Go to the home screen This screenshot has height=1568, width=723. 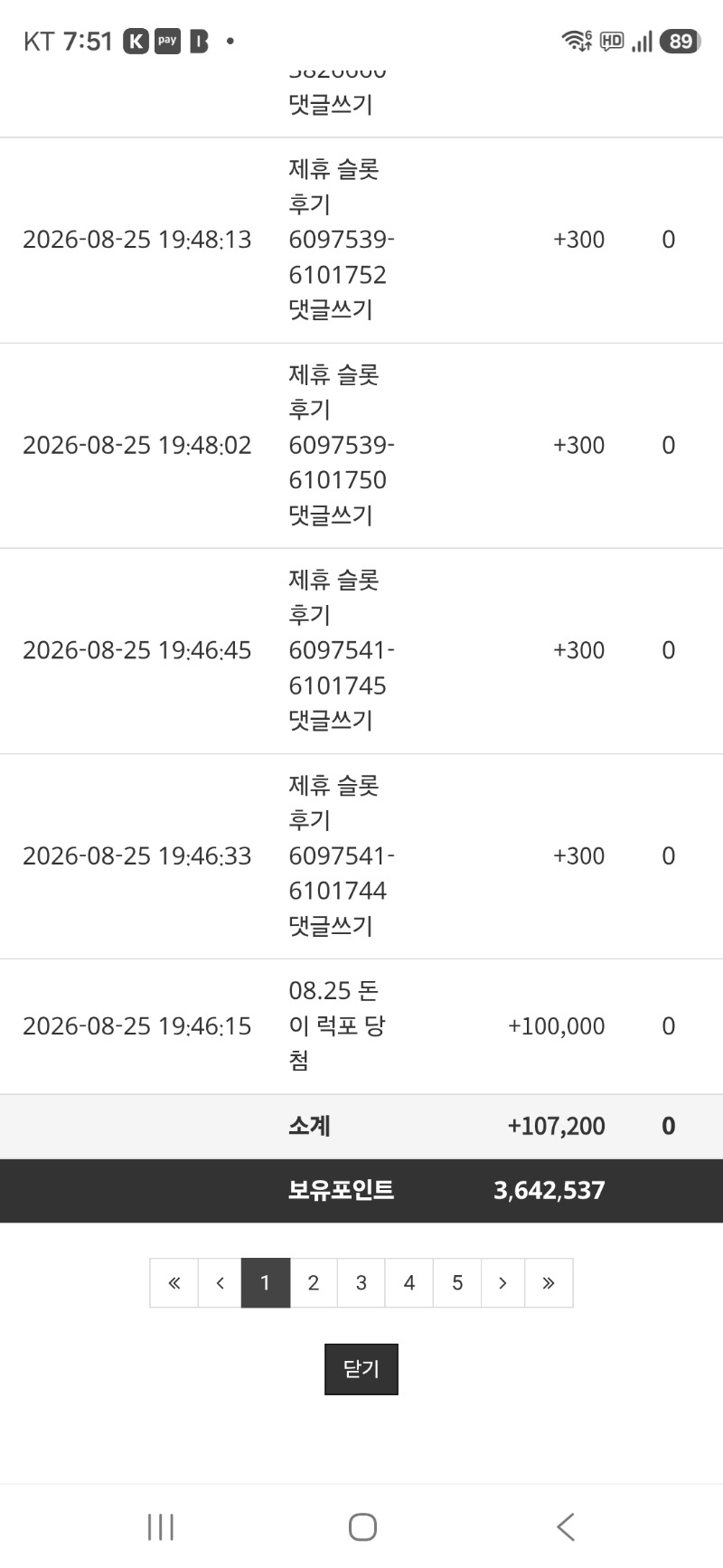tap(362, 1526)
